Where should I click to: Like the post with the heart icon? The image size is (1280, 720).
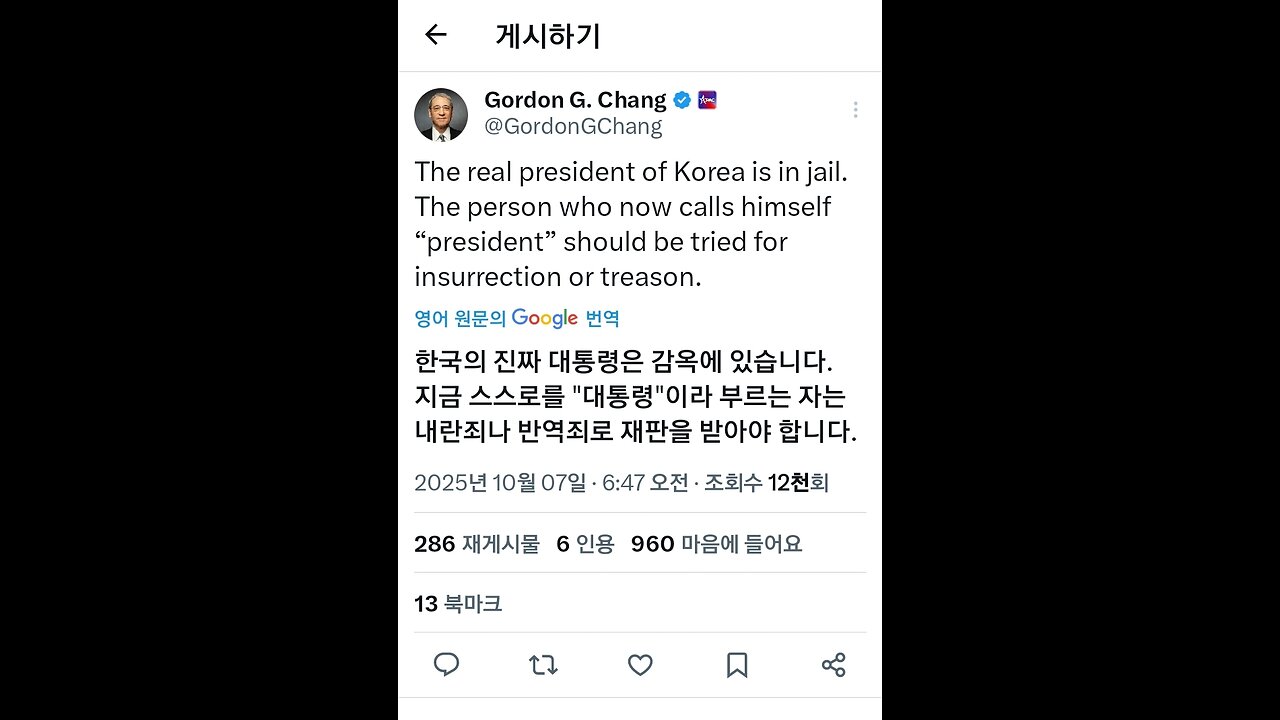(640, 665)
